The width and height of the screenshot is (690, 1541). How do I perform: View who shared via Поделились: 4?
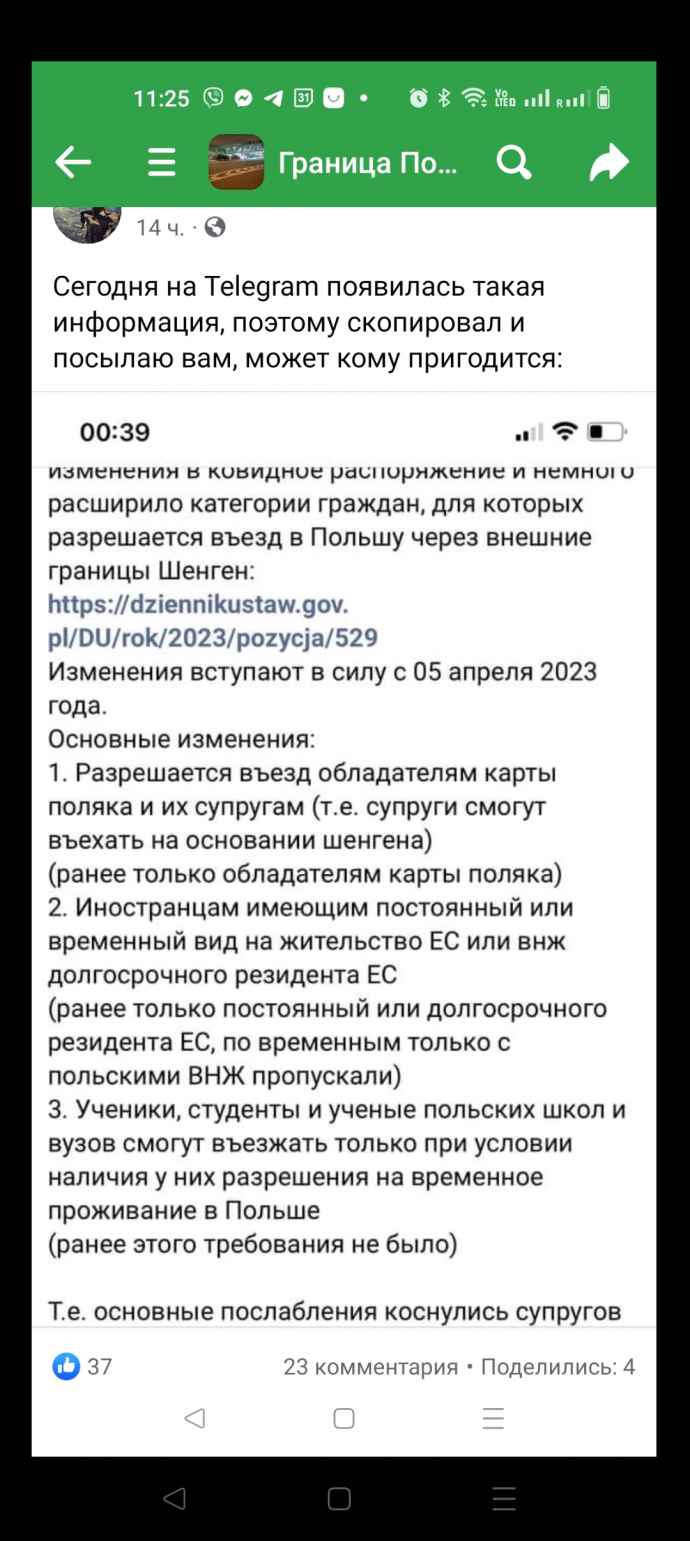pyautogui.click(x=558, y=1367)
